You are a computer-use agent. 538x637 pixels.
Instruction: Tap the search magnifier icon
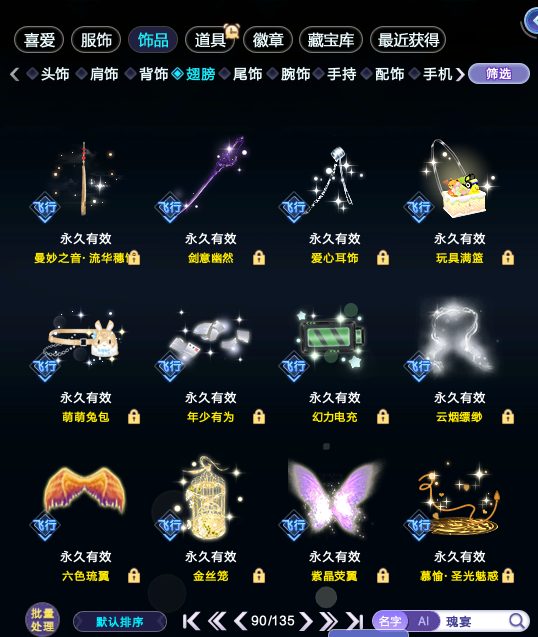(x=516, y=621)
